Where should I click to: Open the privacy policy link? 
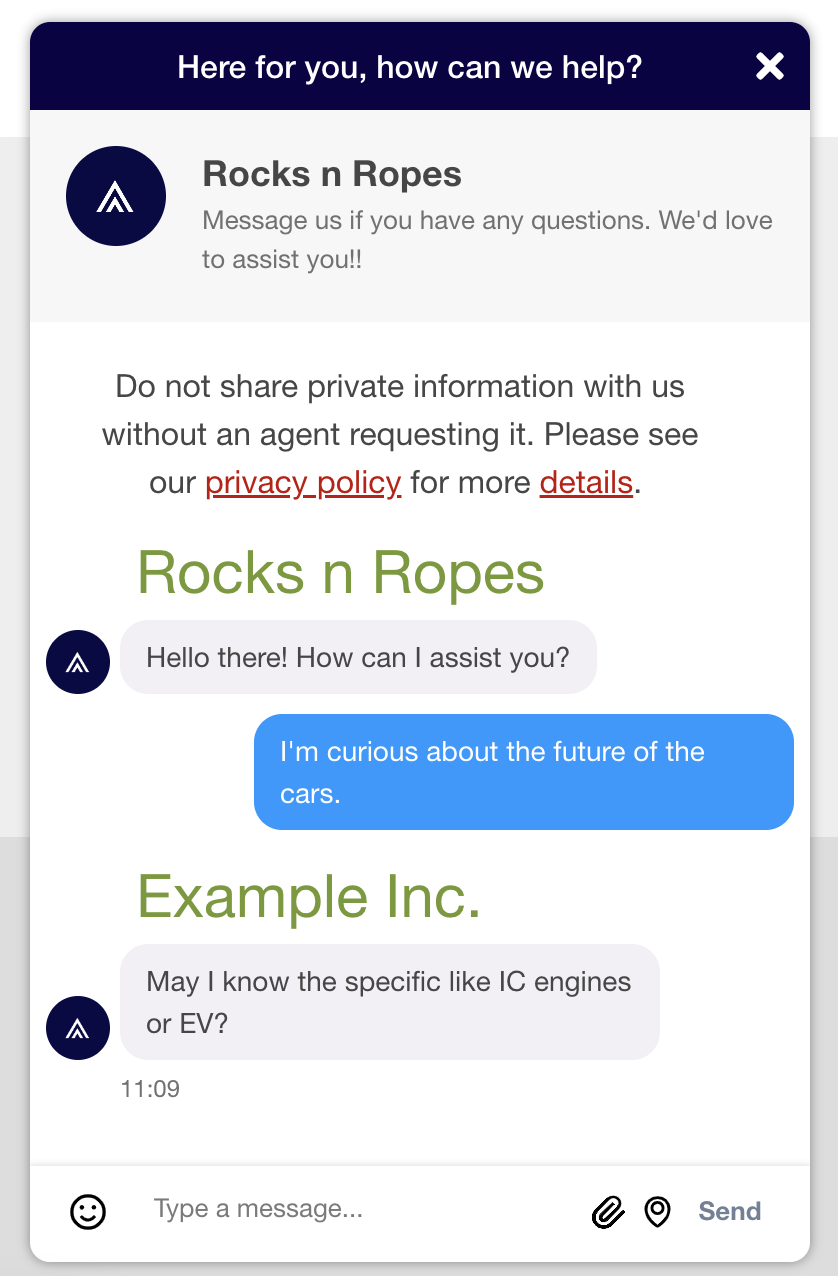(x=303, y=483)
